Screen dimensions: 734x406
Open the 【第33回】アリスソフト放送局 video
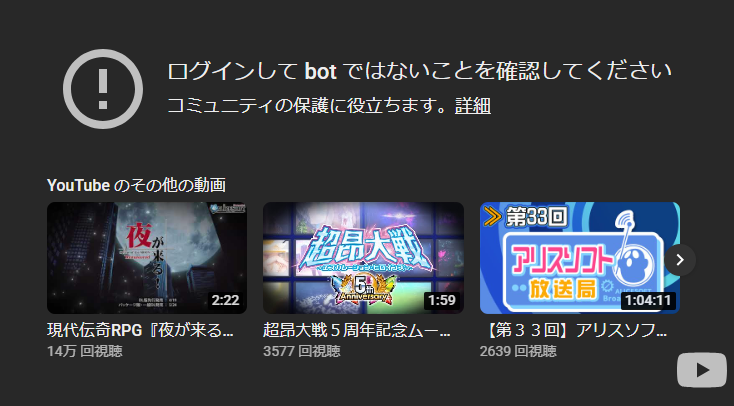[x=580, y=258]
